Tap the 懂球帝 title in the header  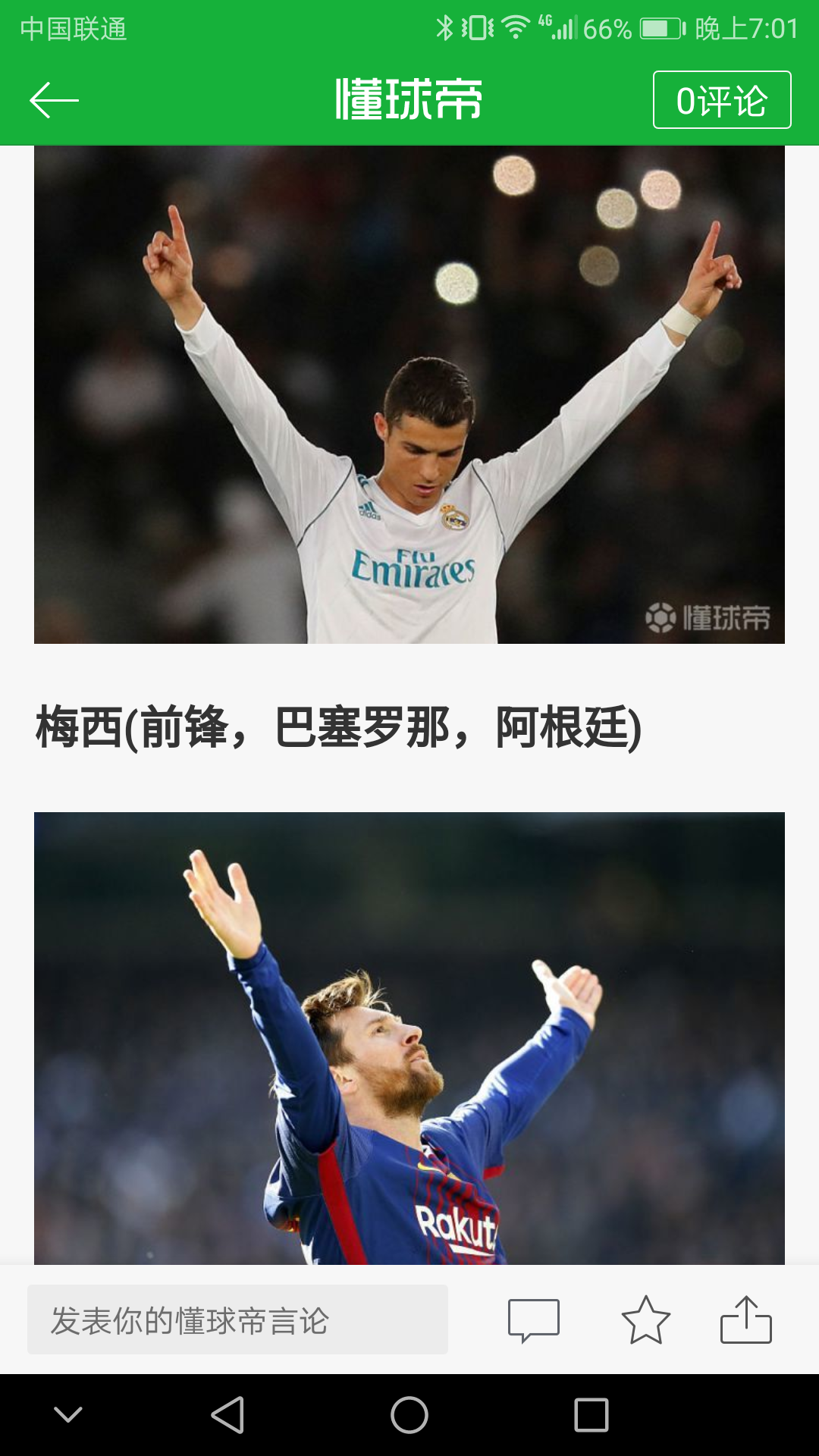[x=409, y=99]
